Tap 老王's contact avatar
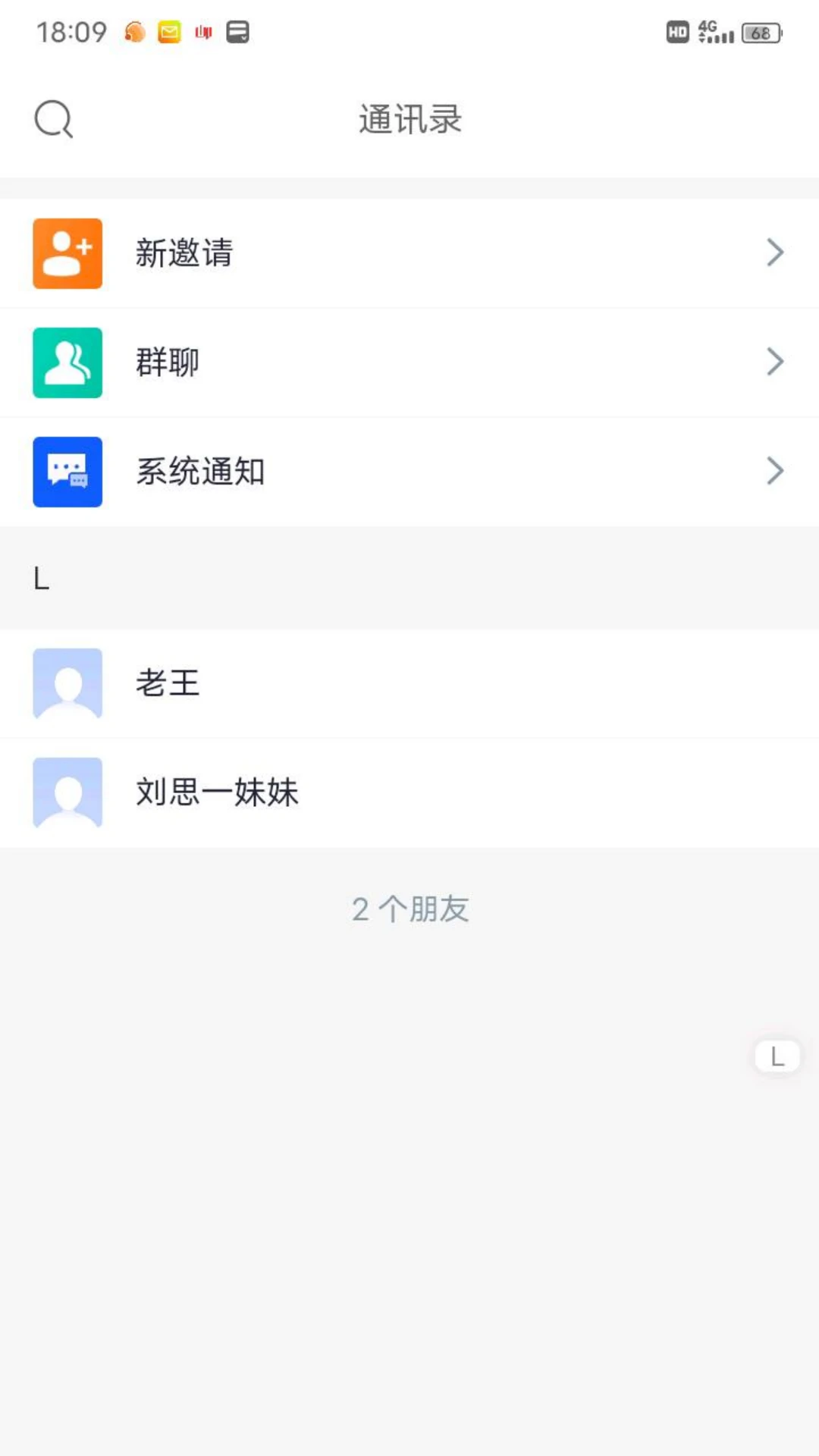This screenshot has width=819, height=1456. point(67,683)
